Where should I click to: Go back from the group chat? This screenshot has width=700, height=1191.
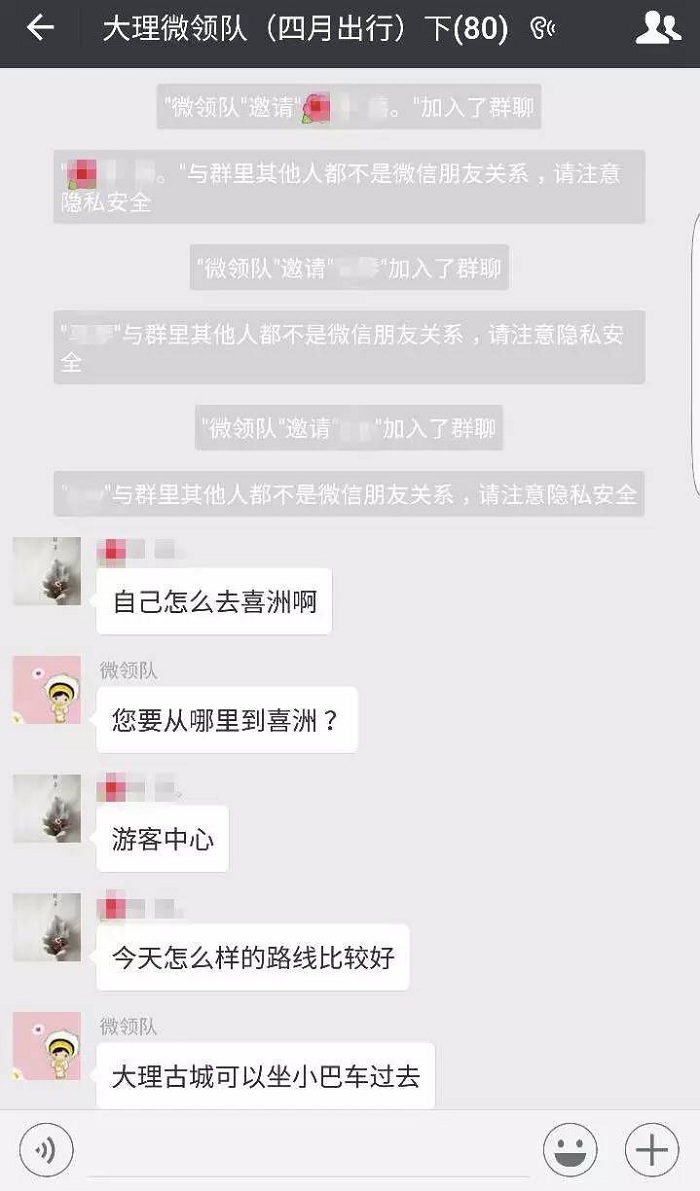tap(40, 28)
